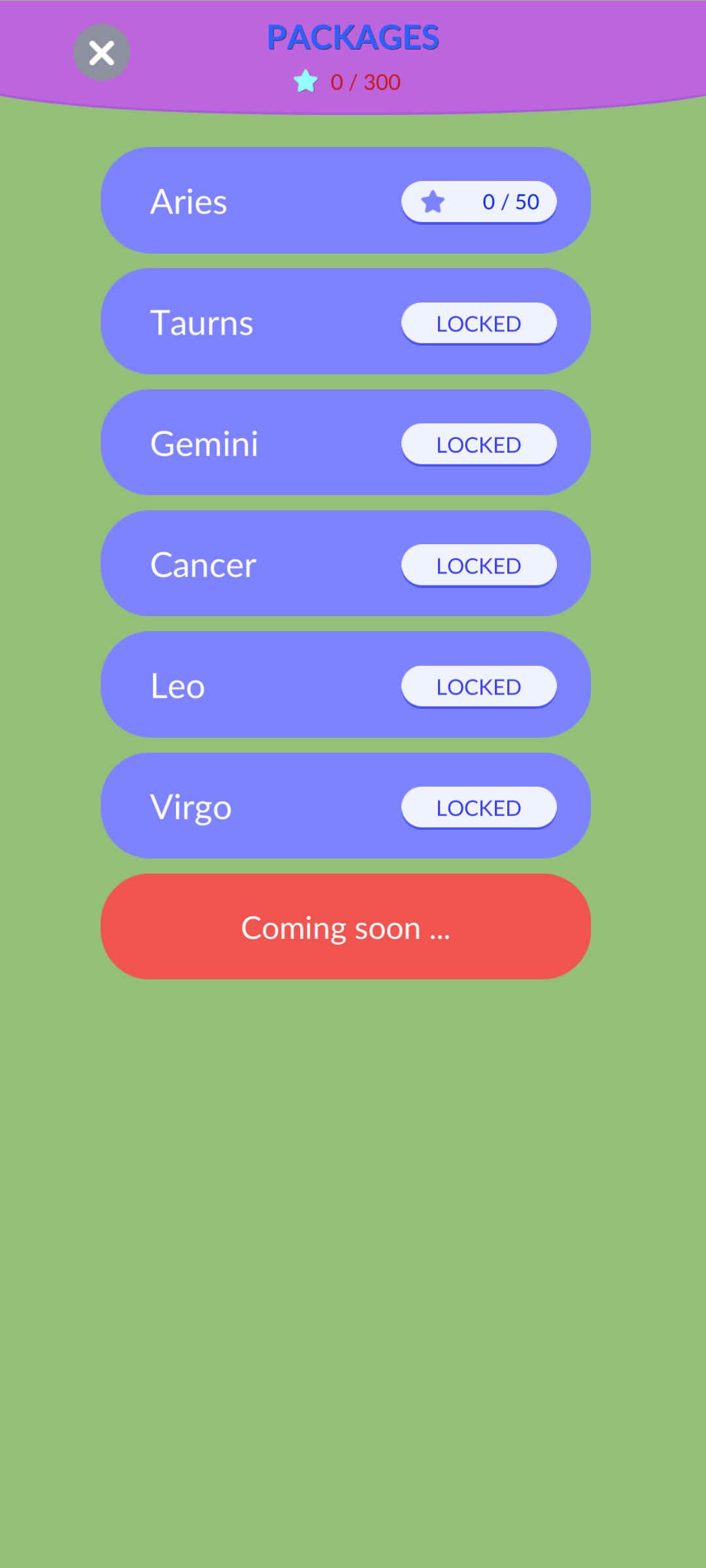Open the locked Virgo package

point(345,806)
